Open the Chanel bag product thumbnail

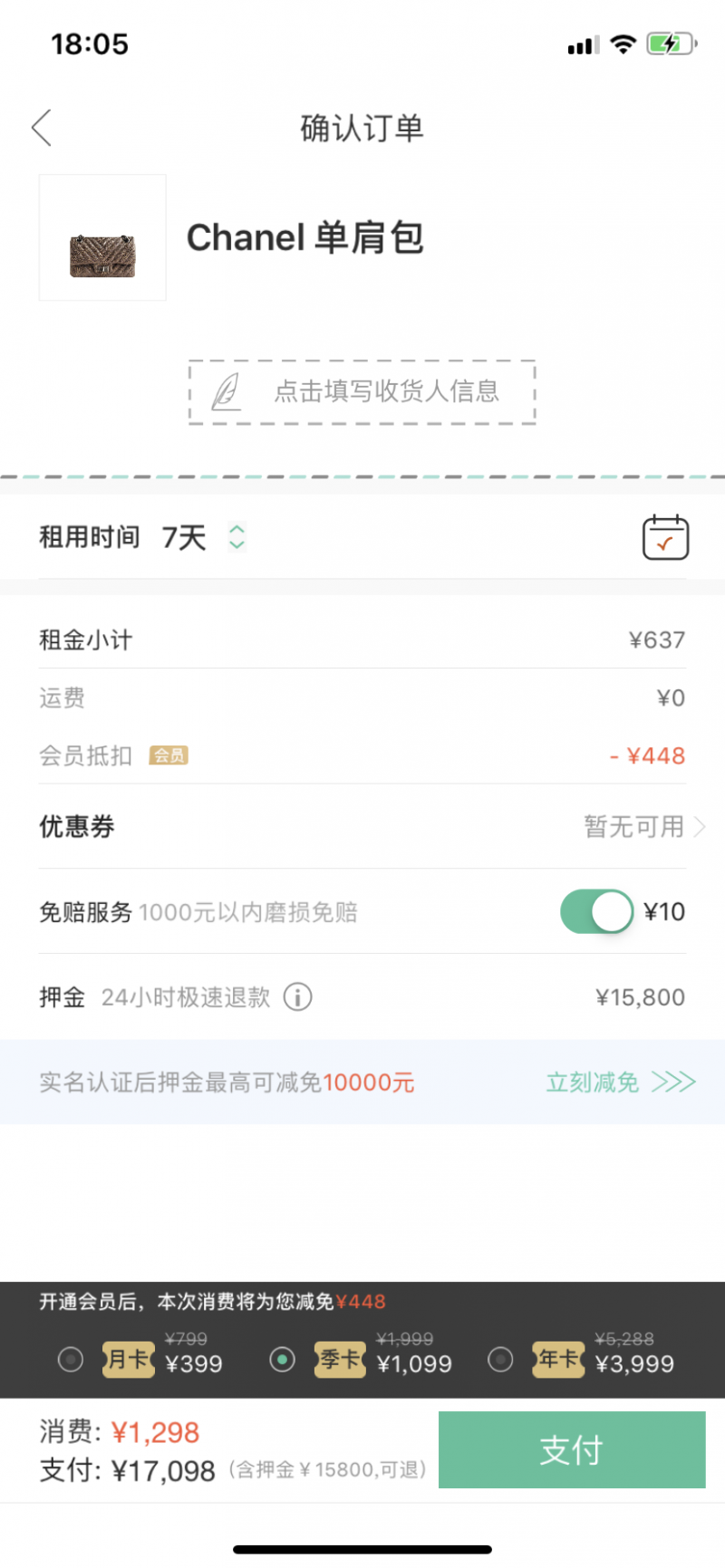pyautogui.click(x=102, y=237)
